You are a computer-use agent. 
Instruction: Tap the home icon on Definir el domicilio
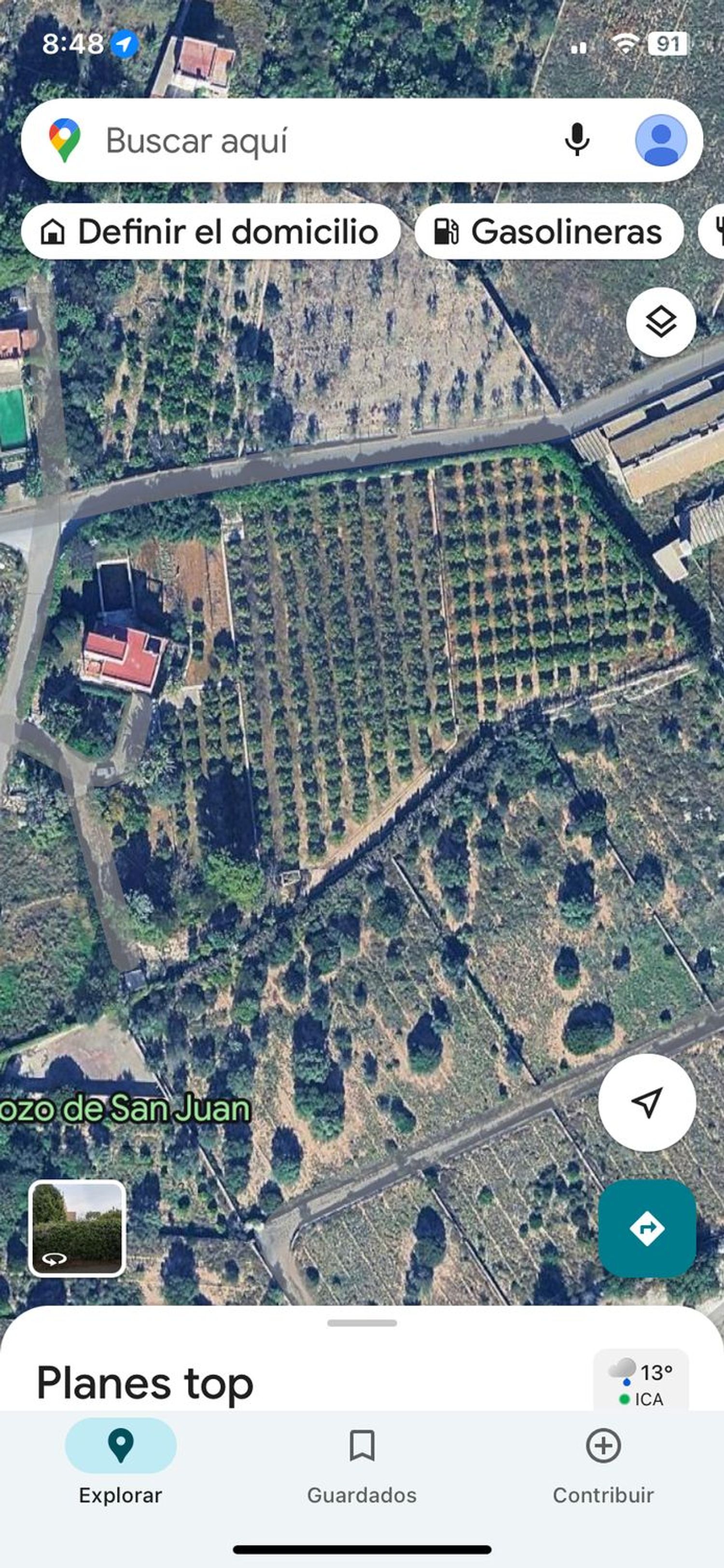click(x=55, y=232)
